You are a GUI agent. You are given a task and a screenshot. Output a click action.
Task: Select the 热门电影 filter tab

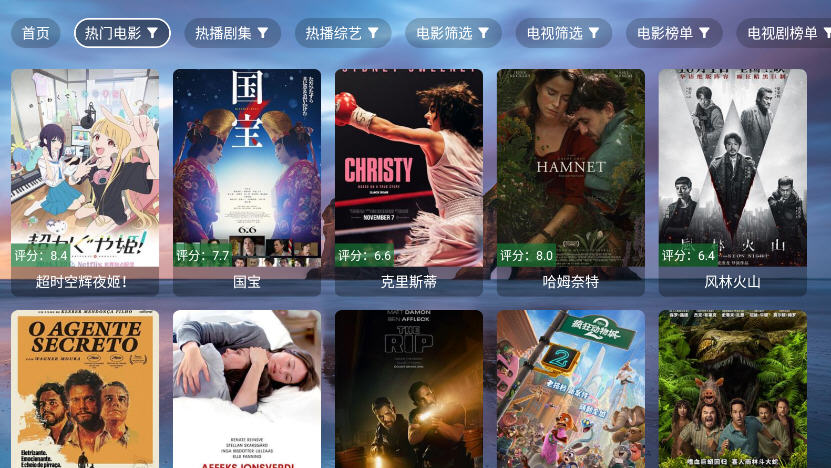pos(122,33)
